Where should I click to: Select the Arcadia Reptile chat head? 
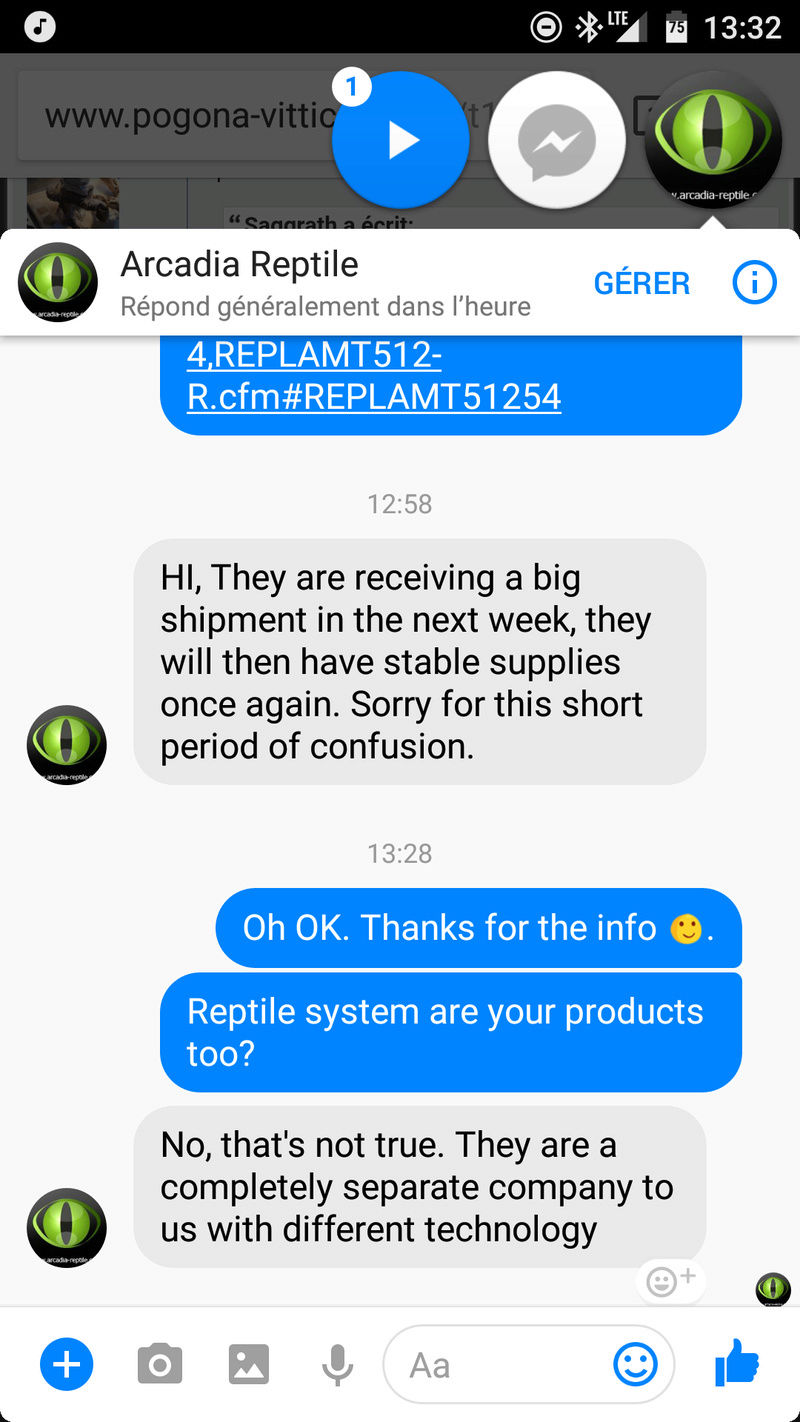[x=713, y=140]
